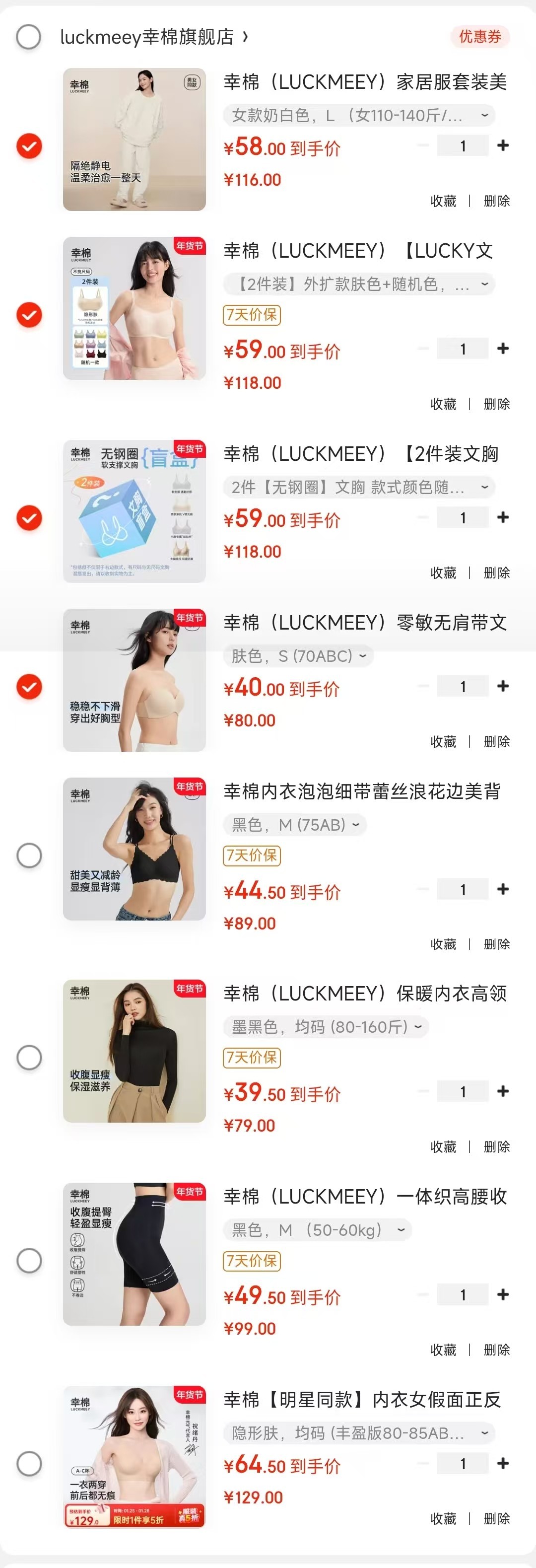Change 女款奶白色 L size option
The width and height of the screenshot is (536, 1568).
coord(359,115)
